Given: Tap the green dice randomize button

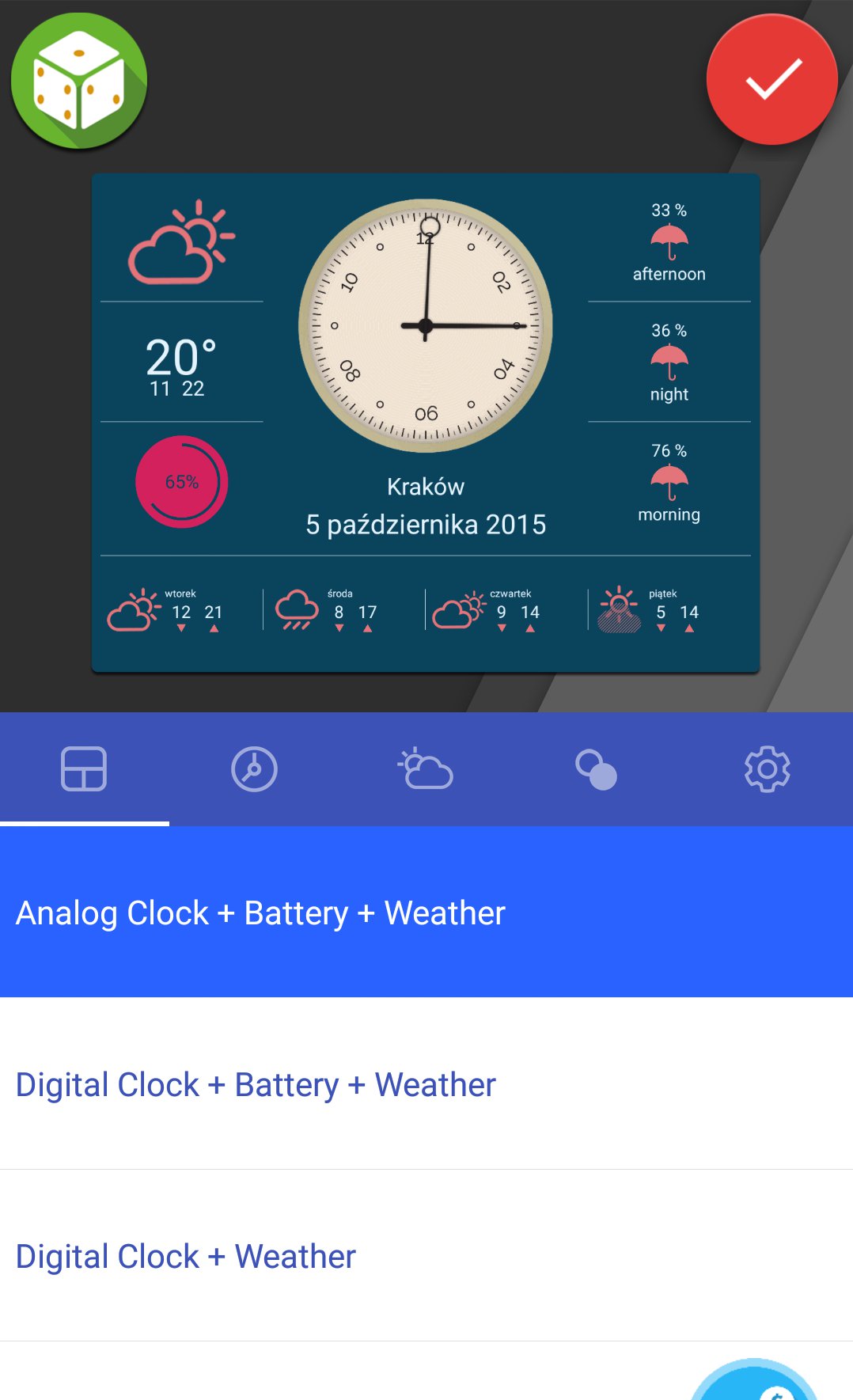Looking at the screenshot, I should pos(78,81).
